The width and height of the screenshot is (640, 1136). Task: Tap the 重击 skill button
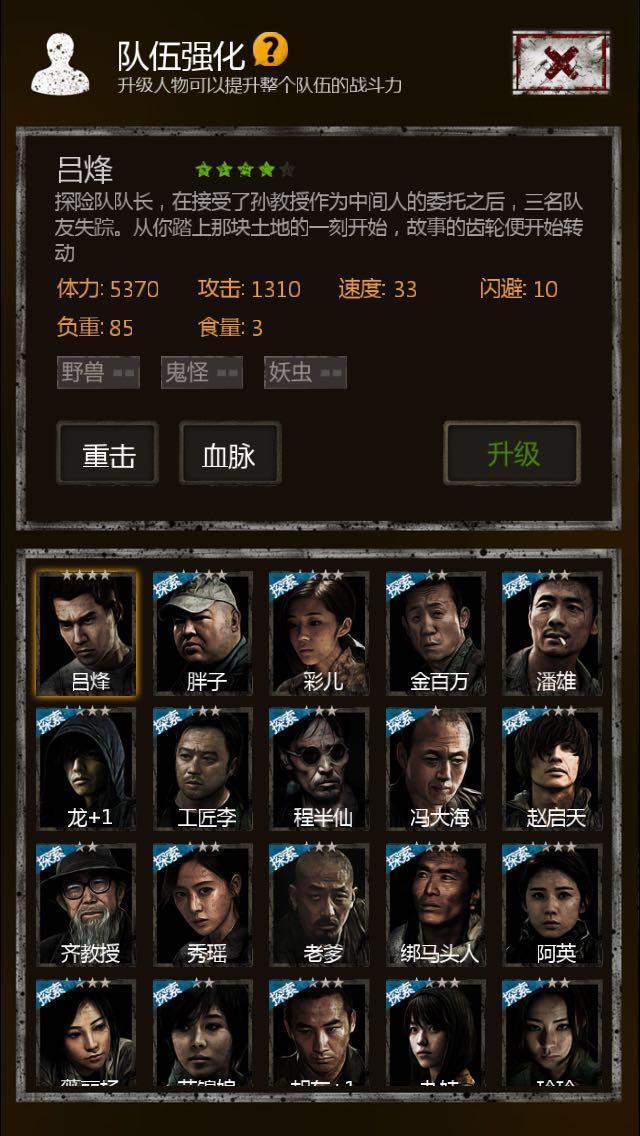(x=108, y=455)
